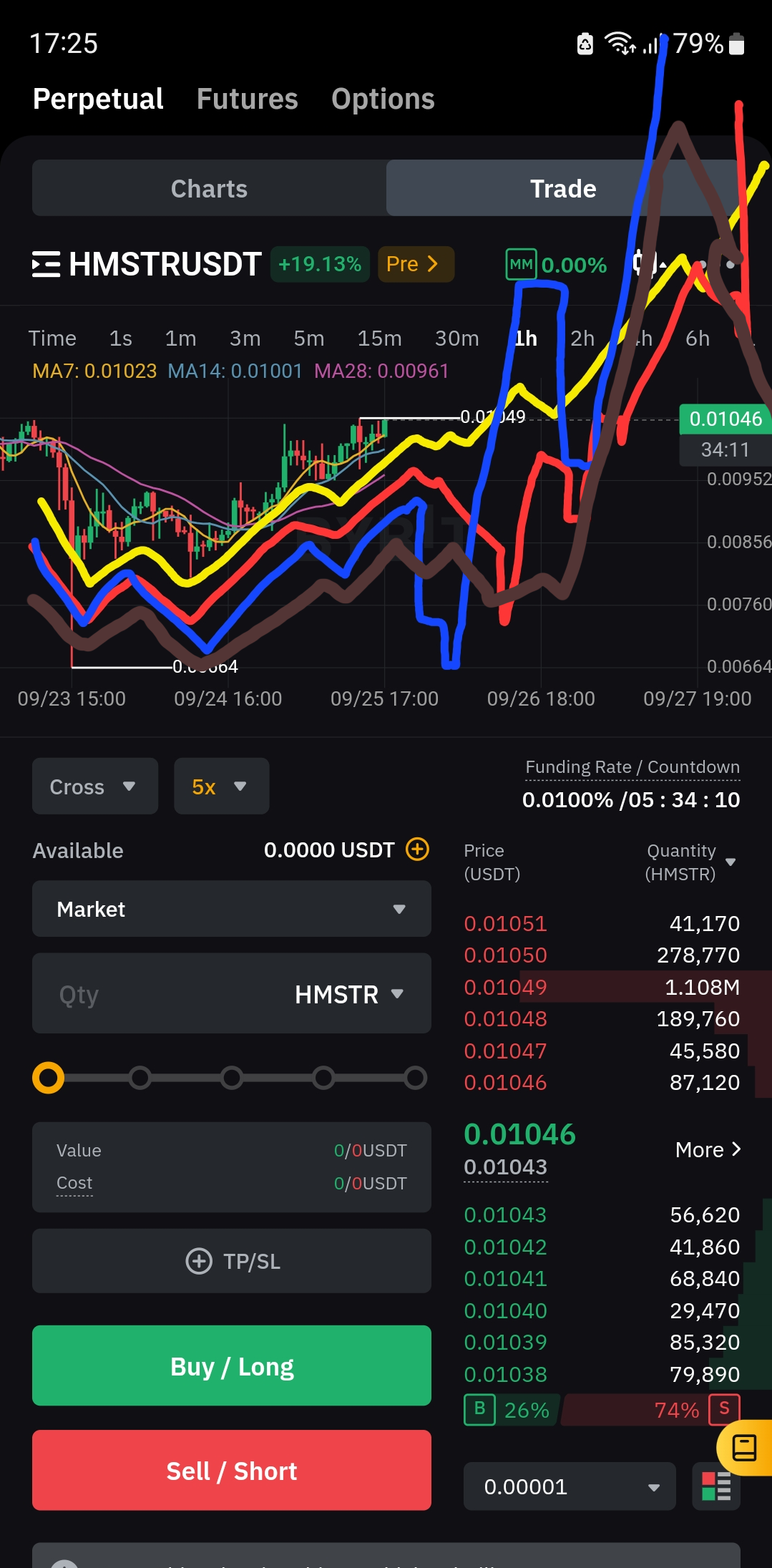Switch to the Options tab
This screenshot has width=772, height=1568.
383,99
